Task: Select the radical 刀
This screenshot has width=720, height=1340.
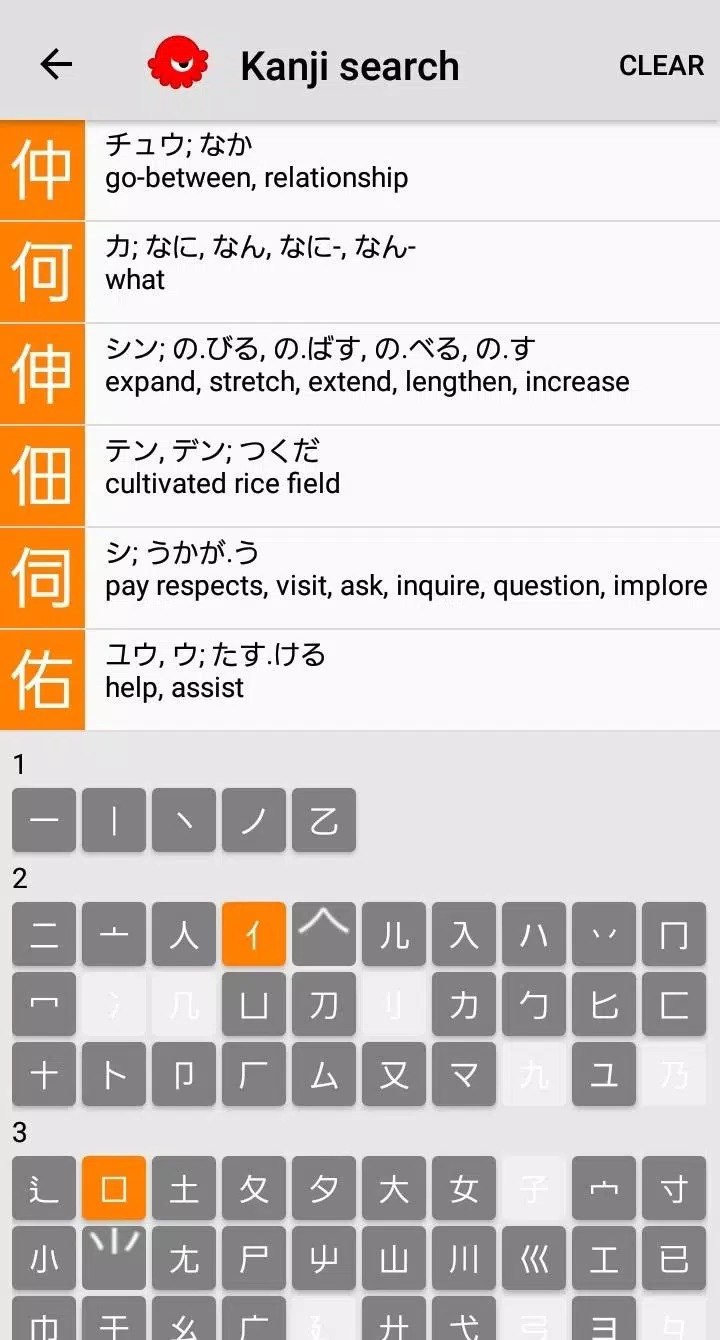Action: tap(324, 1004)
